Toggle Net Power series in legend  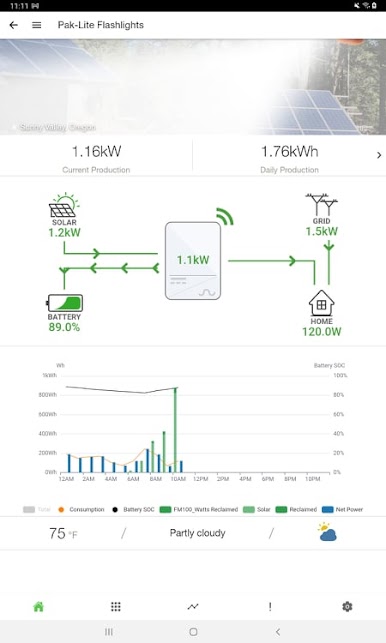pyautogui.click(x=343, y=509)
